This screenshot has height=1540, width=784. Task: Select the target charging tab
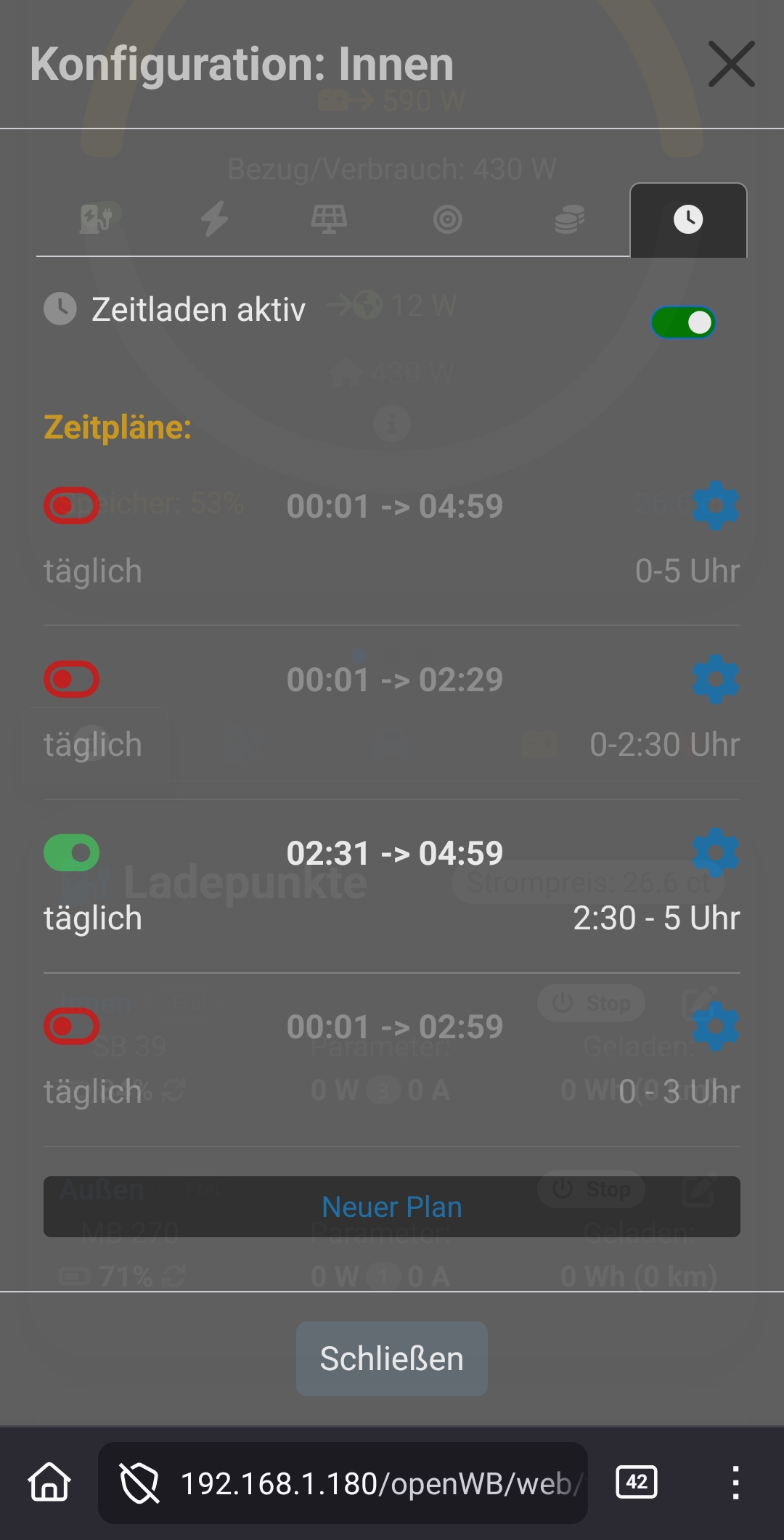click(447, 219)
